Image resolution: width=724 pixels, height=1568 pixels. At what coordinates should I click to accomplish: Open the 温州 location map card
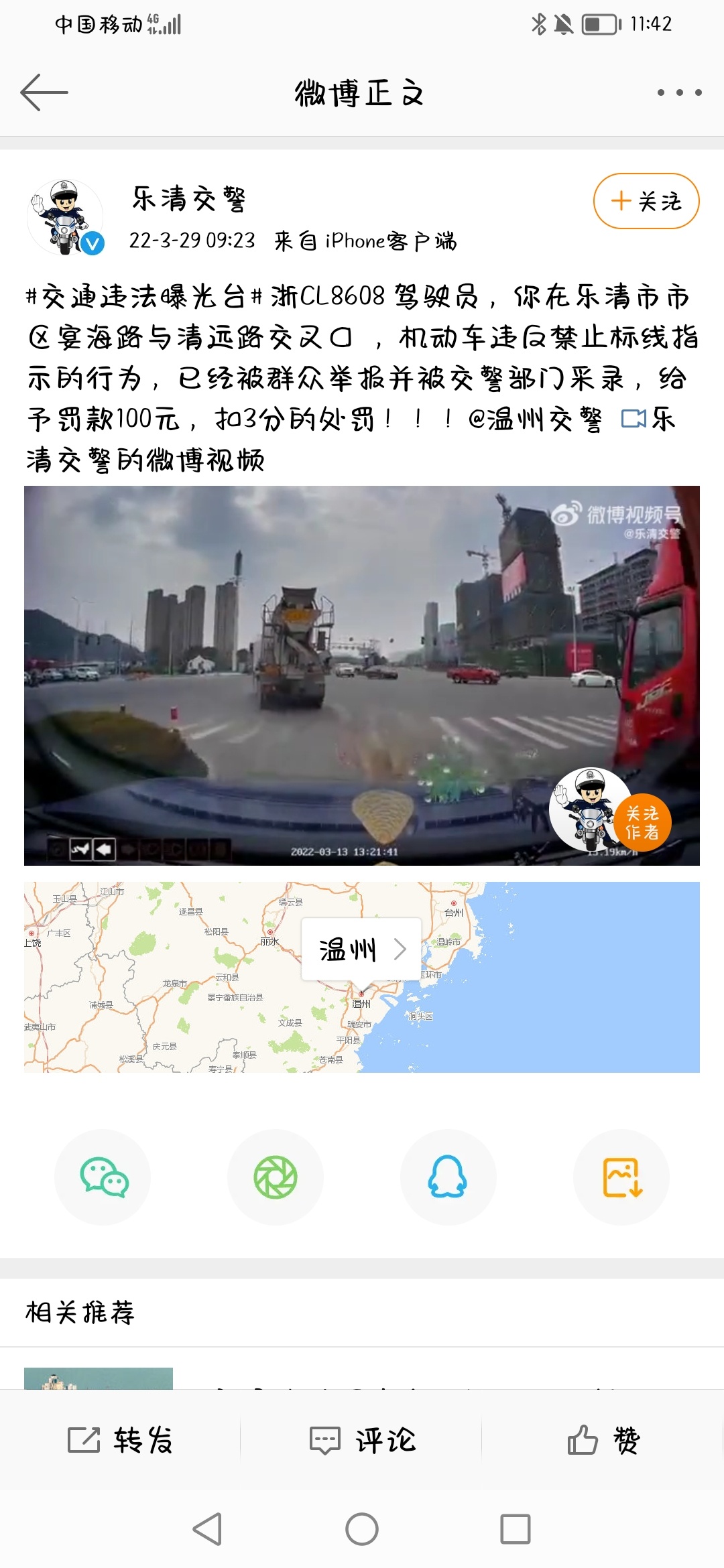coord(361,949)
